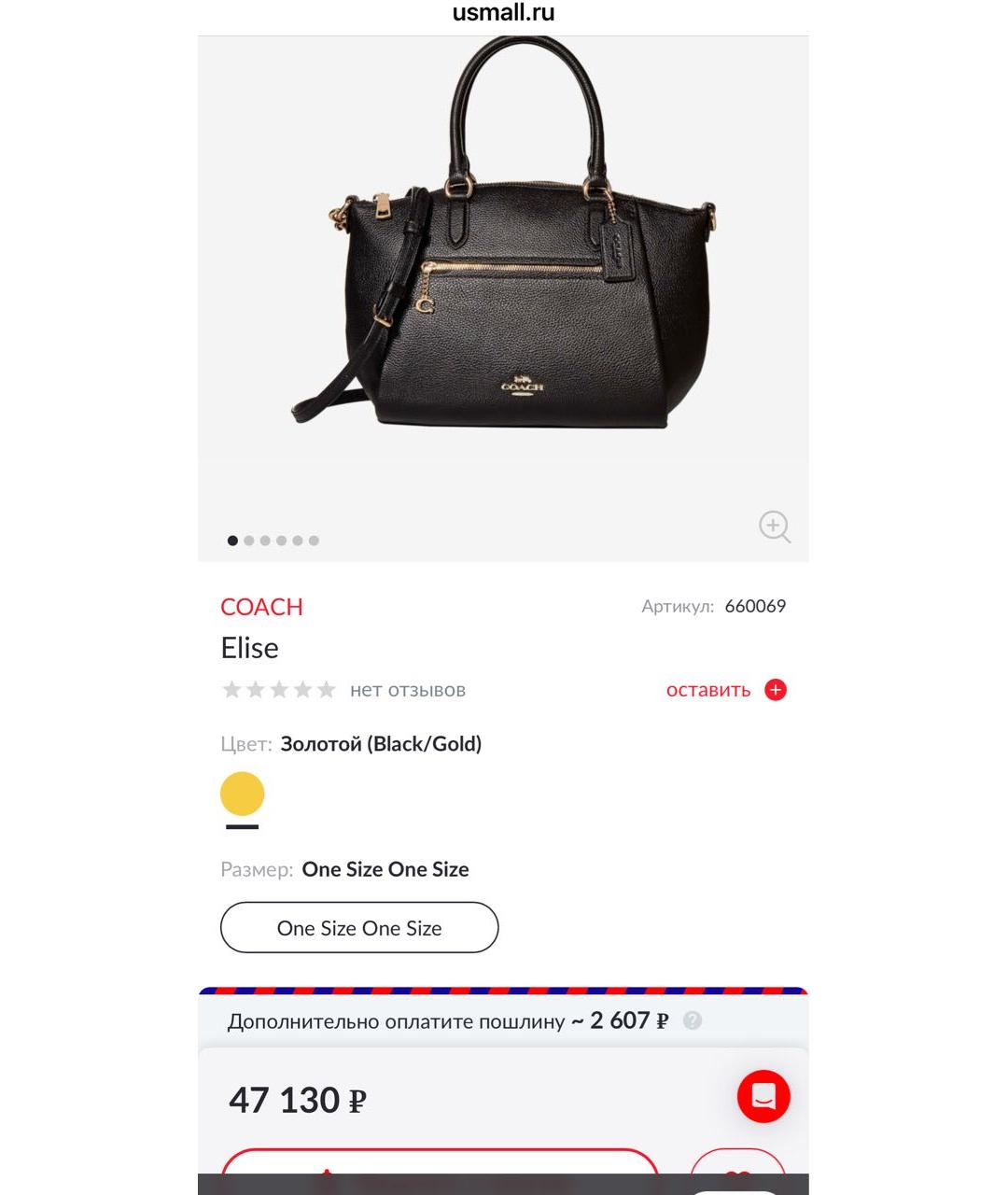1008x1195 pixels.
Task: Open the red chat support button
Action: 763,1096
